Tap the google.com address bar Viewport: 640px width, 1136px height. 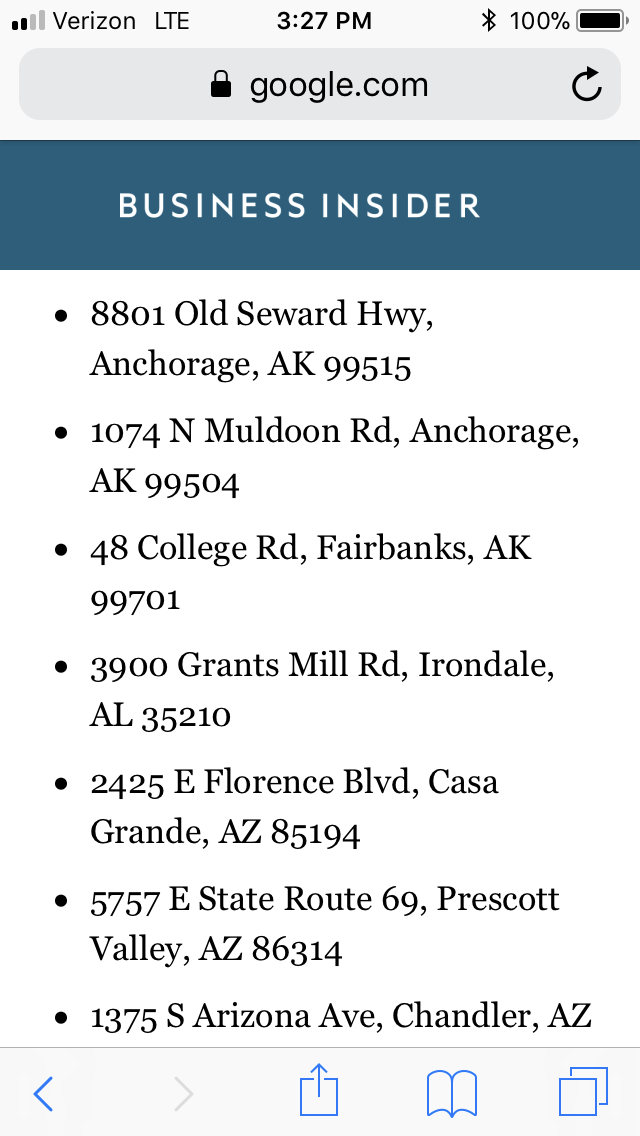tap(319, 86)
